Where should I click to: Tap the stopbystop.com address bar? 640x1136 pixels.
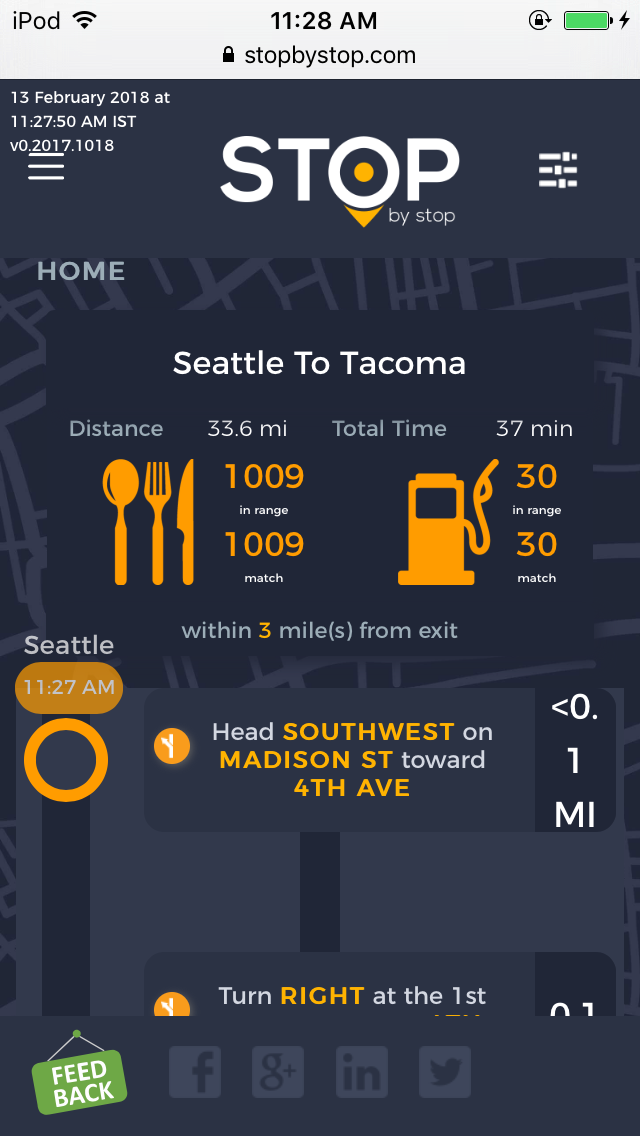[x=320, y=55]
